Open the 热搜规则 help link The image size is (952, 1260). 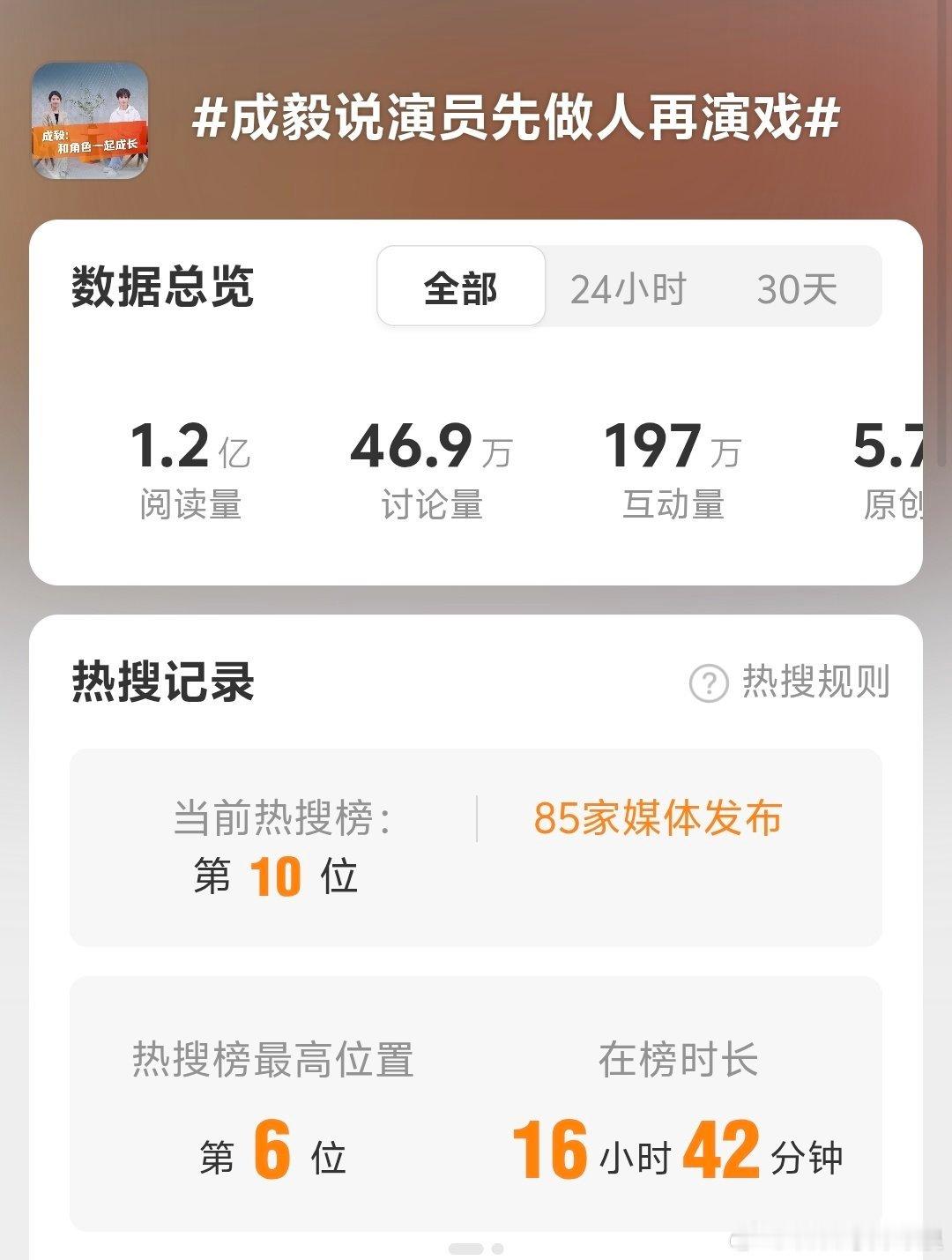tap(791, 682)
